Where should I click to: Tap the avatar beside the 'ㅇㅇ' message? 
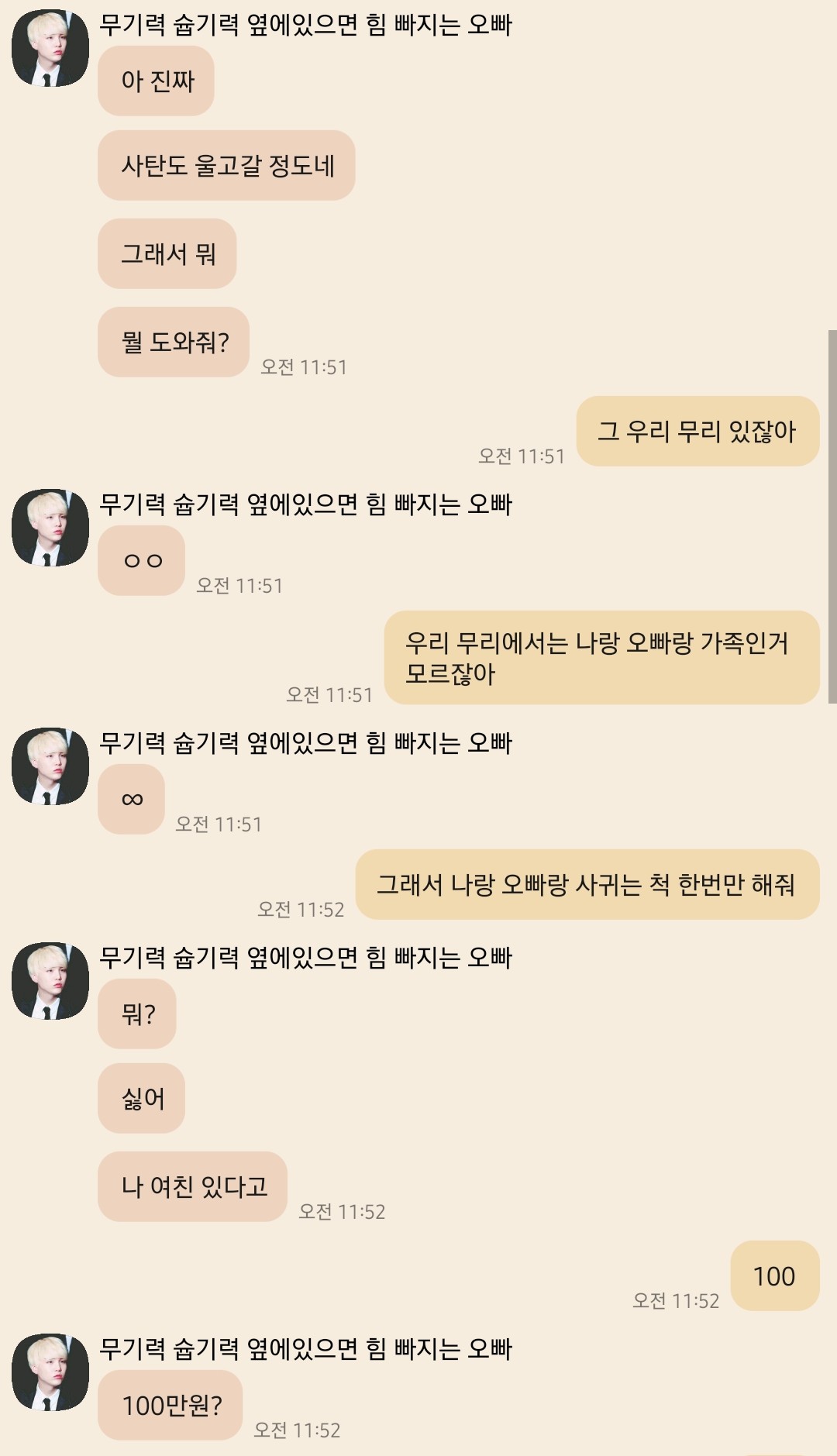50,527
